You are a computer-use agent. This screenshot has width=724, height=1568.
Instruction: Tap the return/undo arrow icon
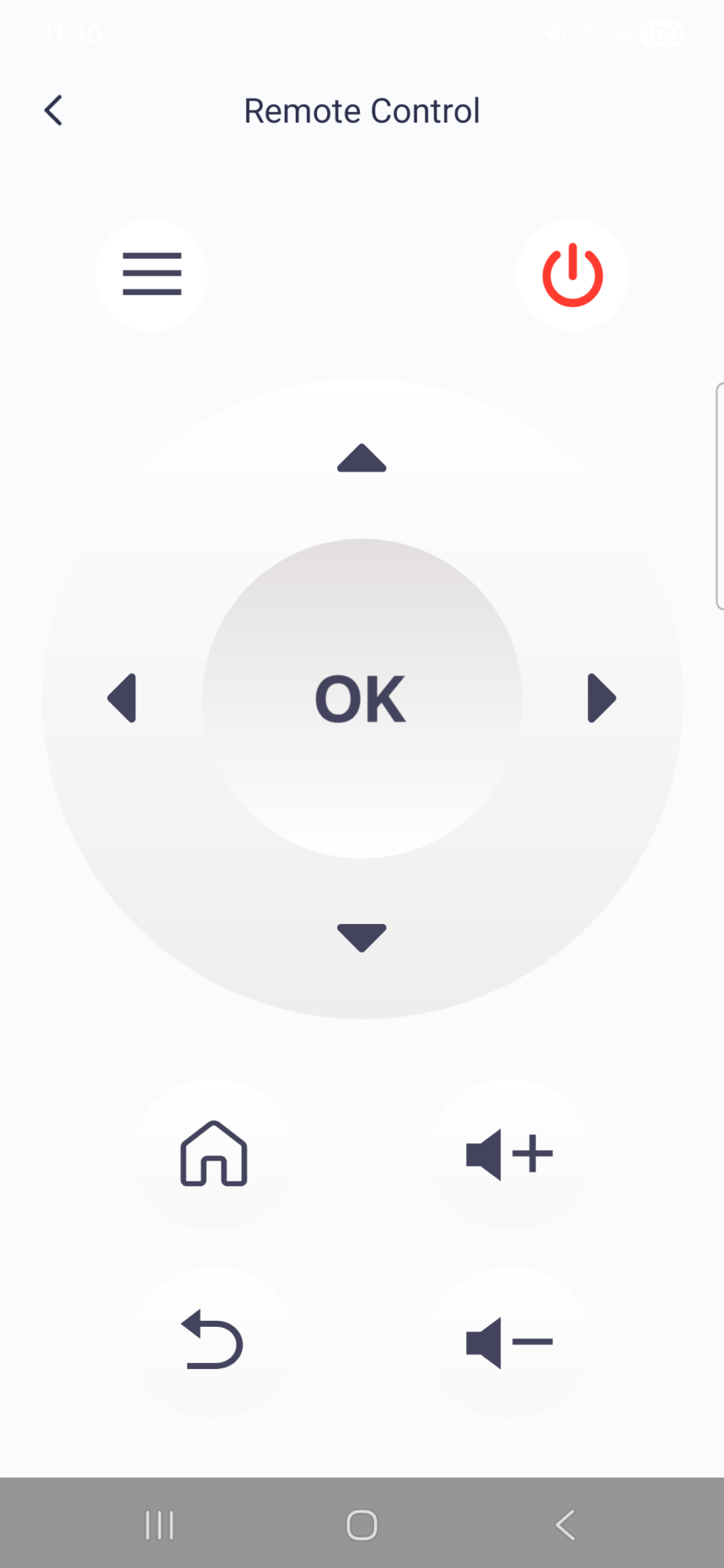click(213, 1341)
